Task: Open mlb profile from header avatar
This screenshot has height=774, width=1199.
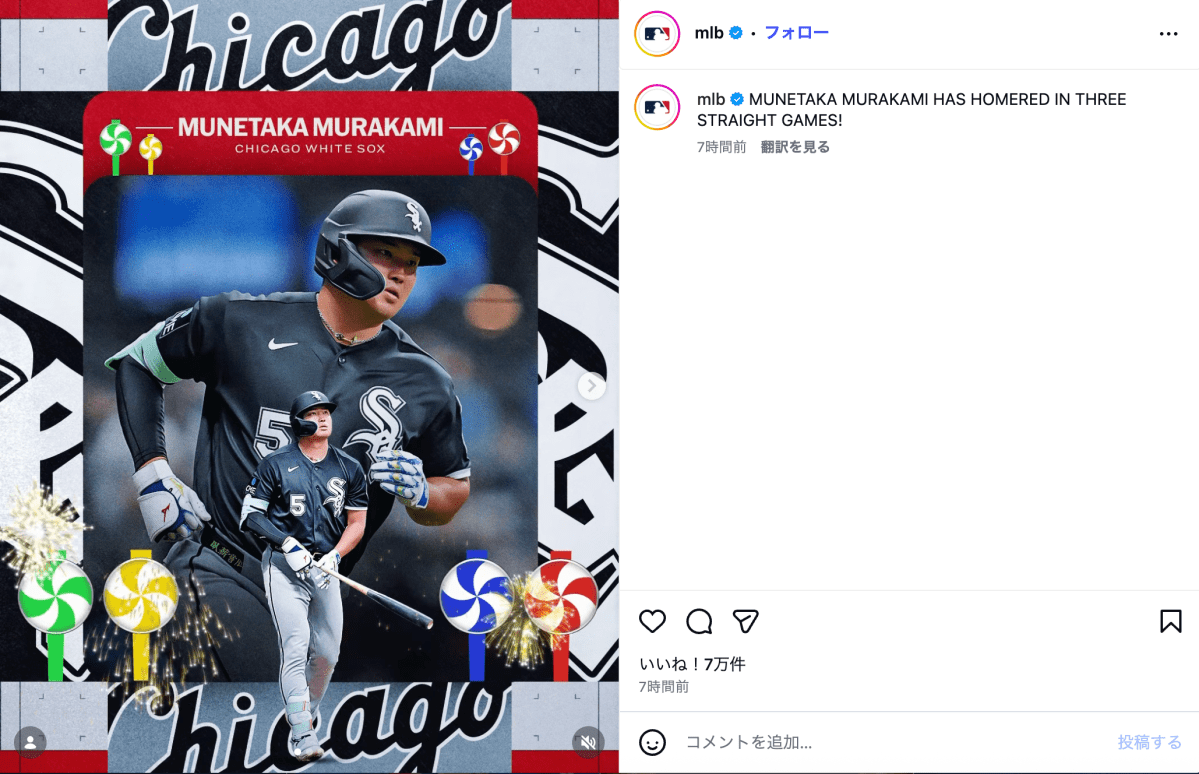Action: [657, 34]
